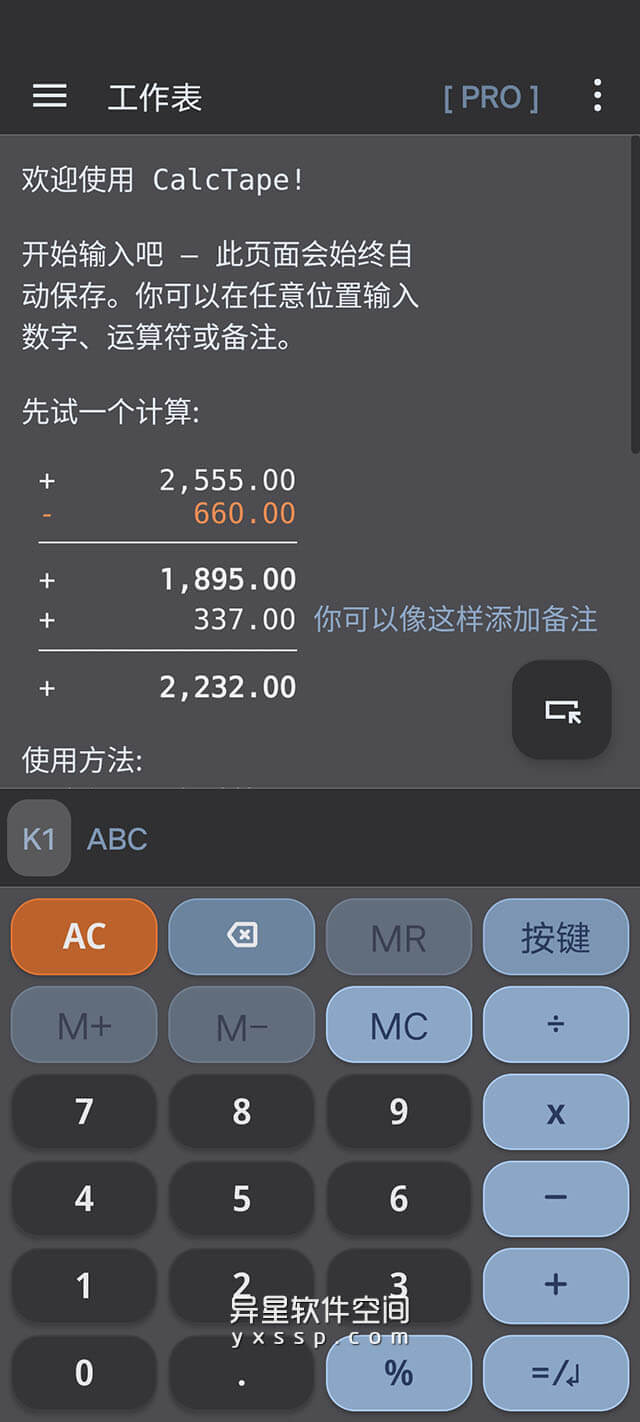This screenshot has height=1422, width=640.
Task: Recall memory with the MR key
Action: [398, 936]
